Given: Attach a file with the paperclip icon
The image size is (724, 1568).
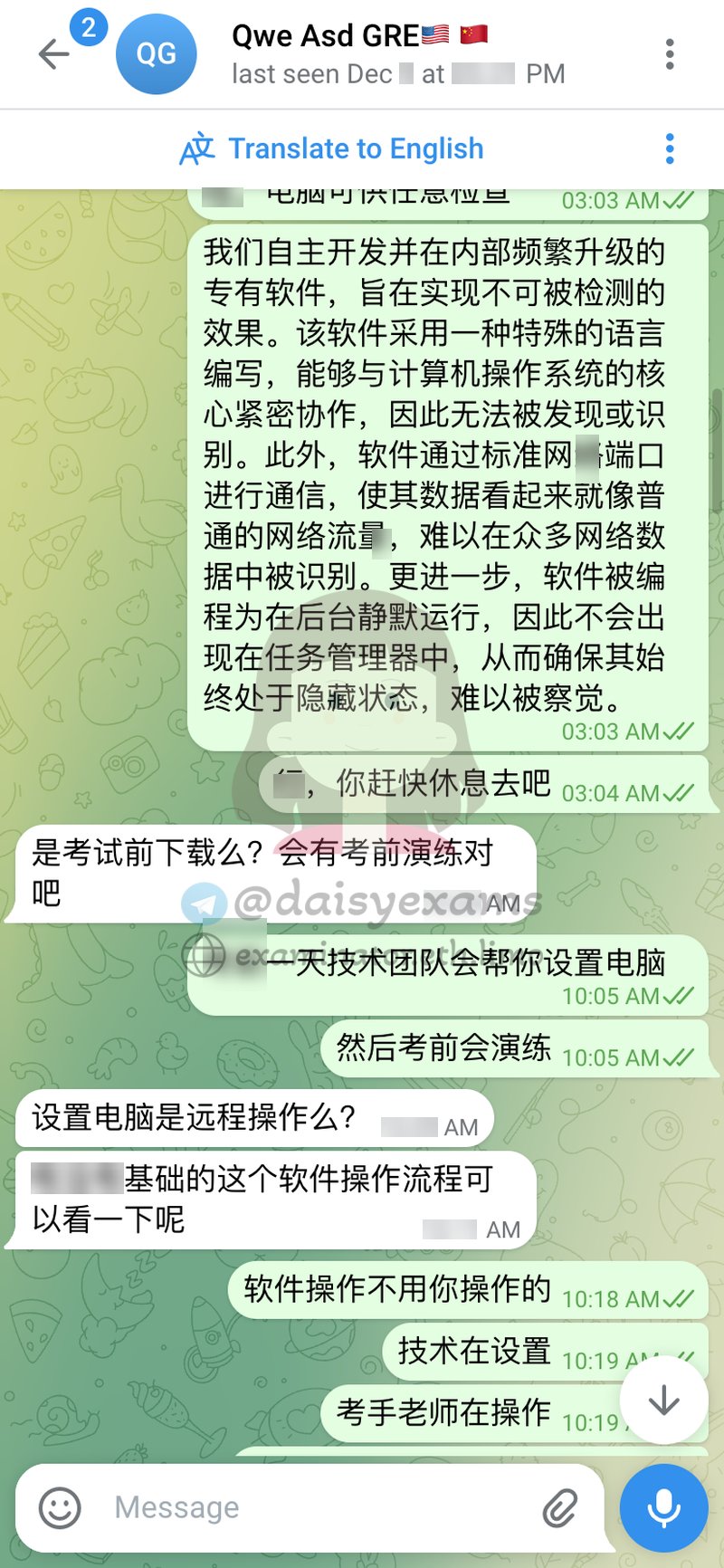Looking at the screenshot, I should click(559, 1506).
